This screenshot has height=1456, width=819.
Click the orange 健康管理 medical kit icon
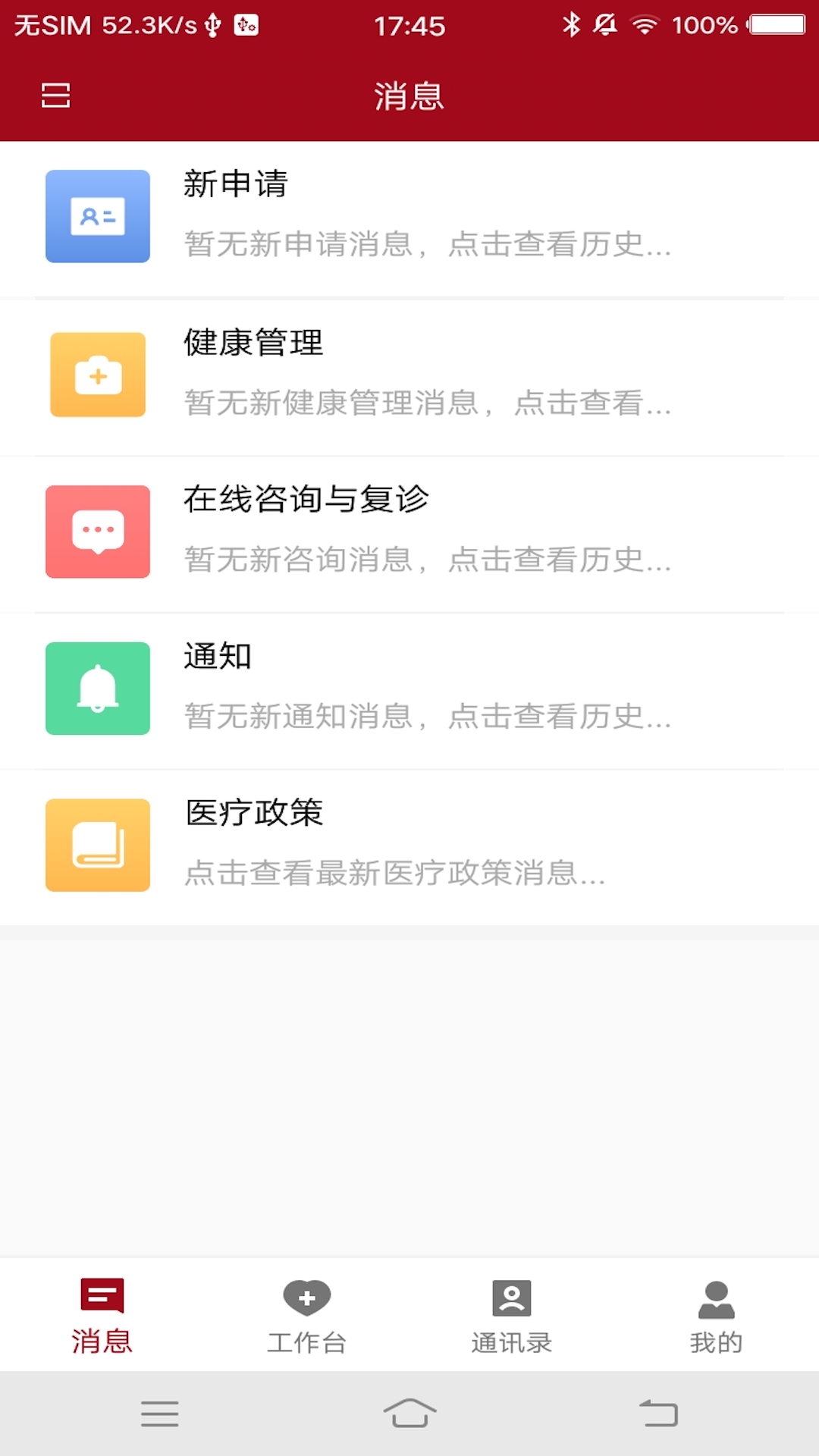[97, 374]
